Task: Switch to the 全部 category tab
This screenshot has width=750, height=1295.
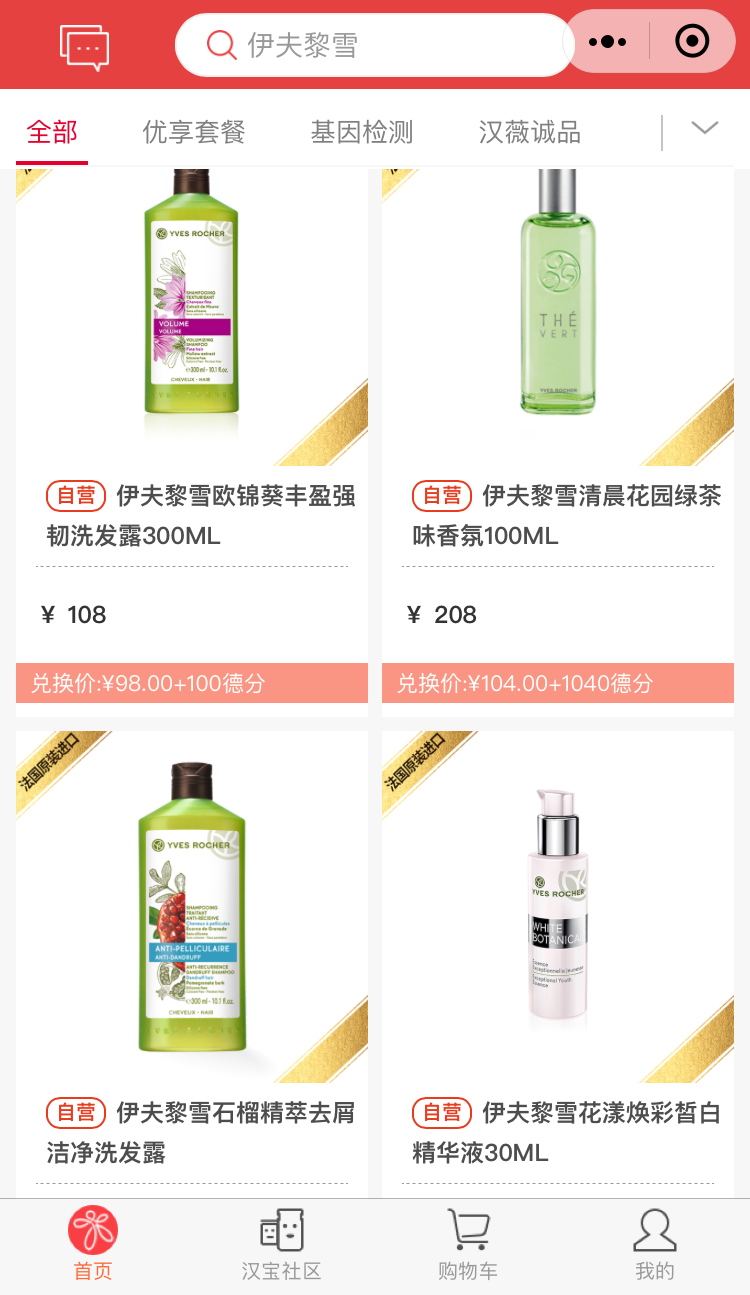Action: pyautogui.click(x=52, y=132)
